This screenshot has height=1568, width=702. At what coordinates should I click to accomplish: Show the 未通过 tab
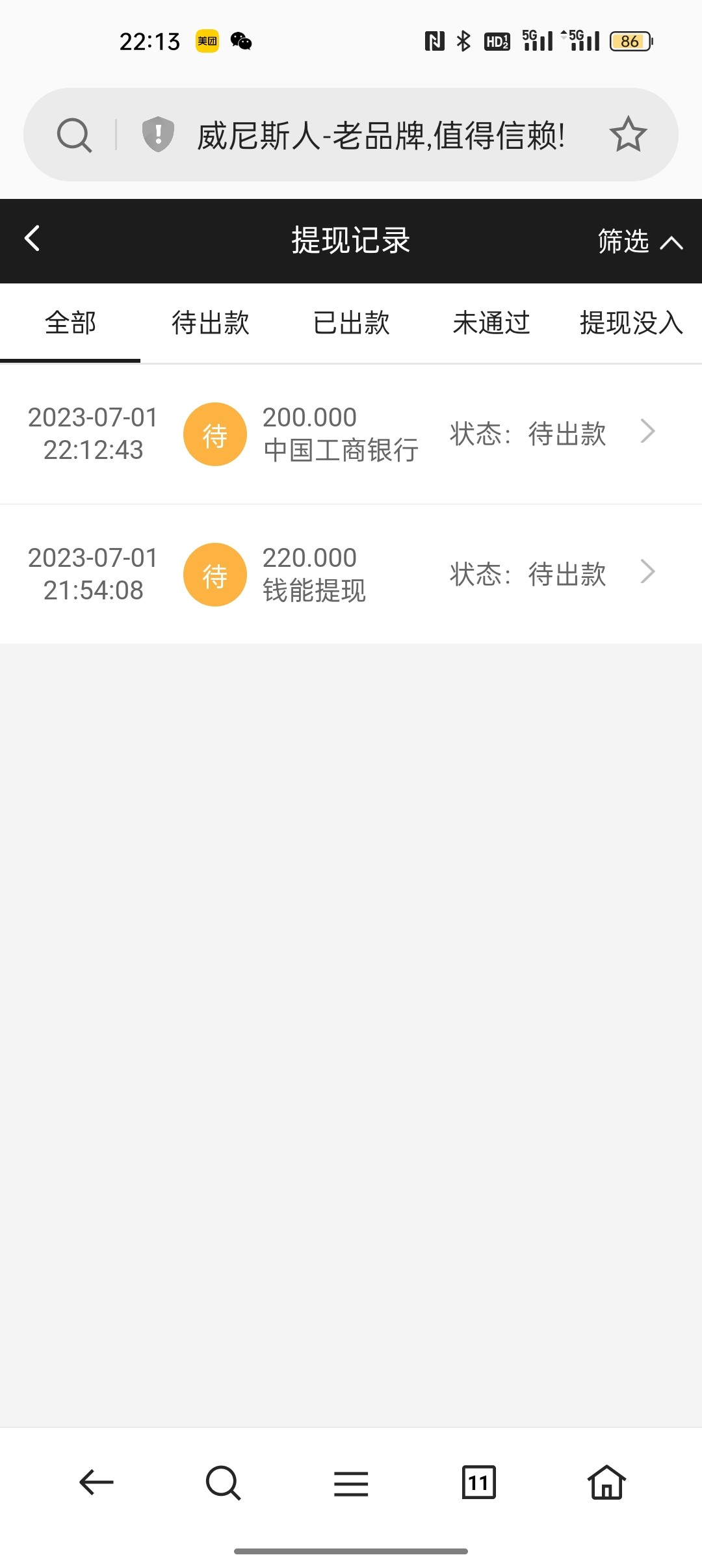pyautogui.click(x=491, y=323)
